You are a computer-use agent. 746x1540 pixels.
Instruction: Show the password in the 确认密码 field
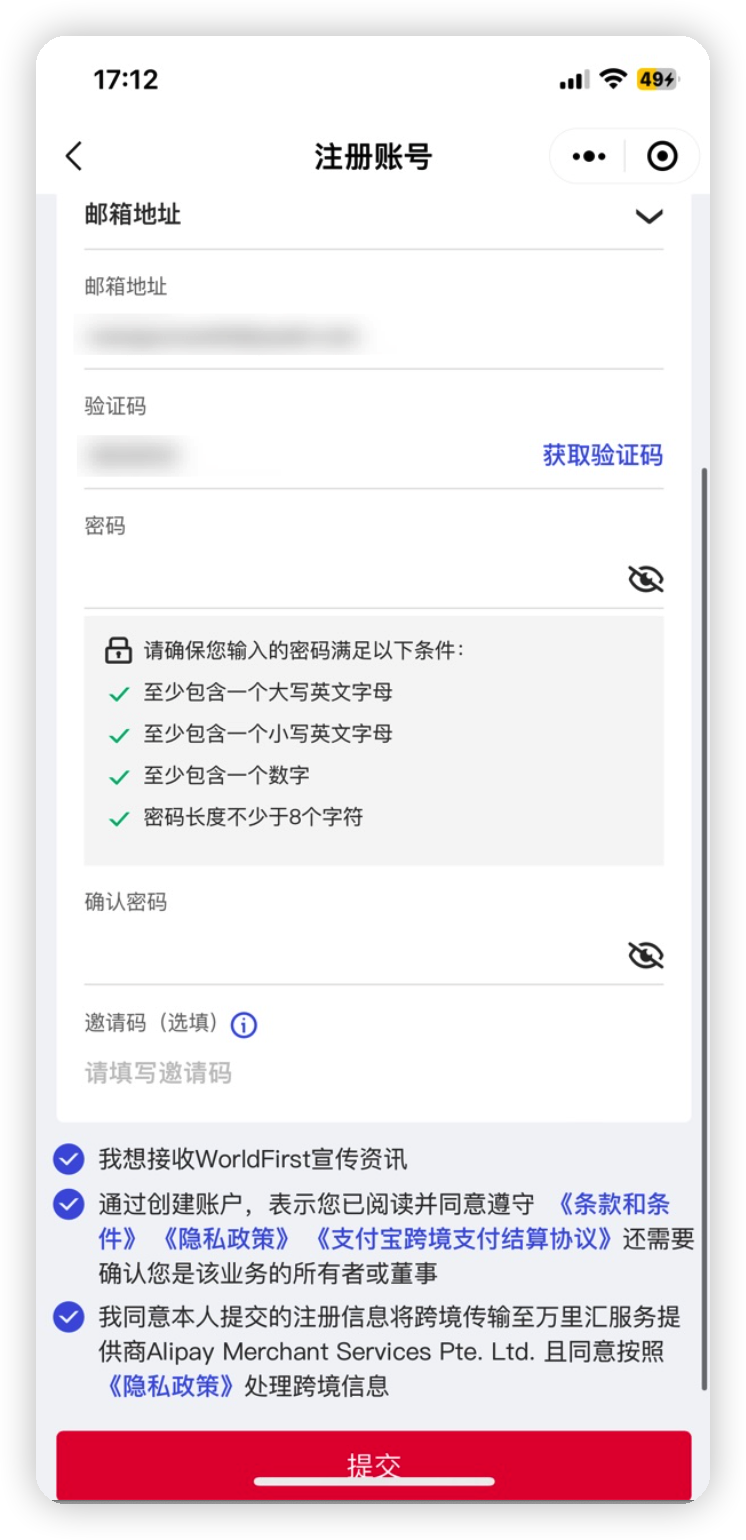(x=645, y=956)
